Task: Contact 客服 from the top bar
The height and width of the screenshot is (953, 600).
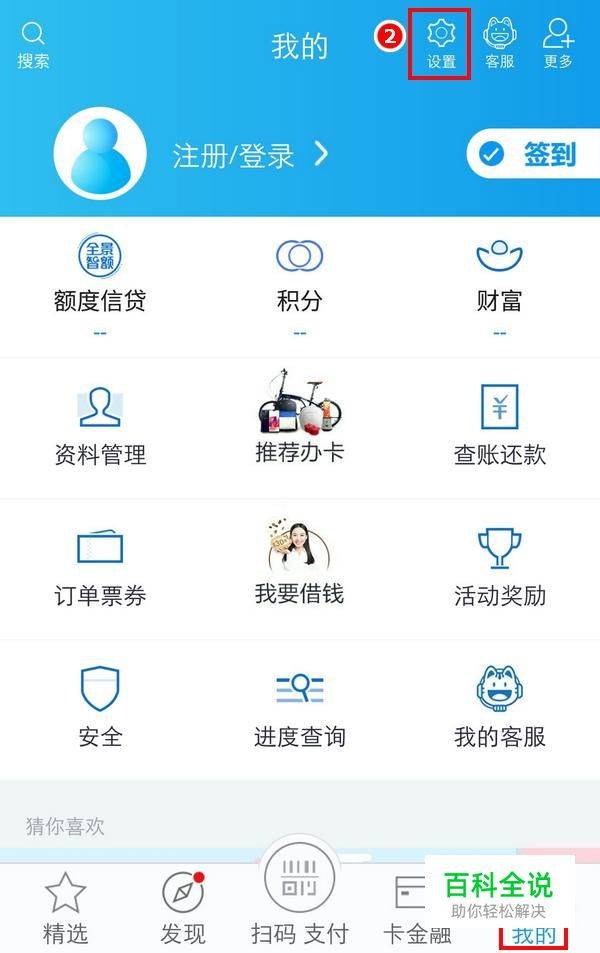Action: click(x=499, y=45)
